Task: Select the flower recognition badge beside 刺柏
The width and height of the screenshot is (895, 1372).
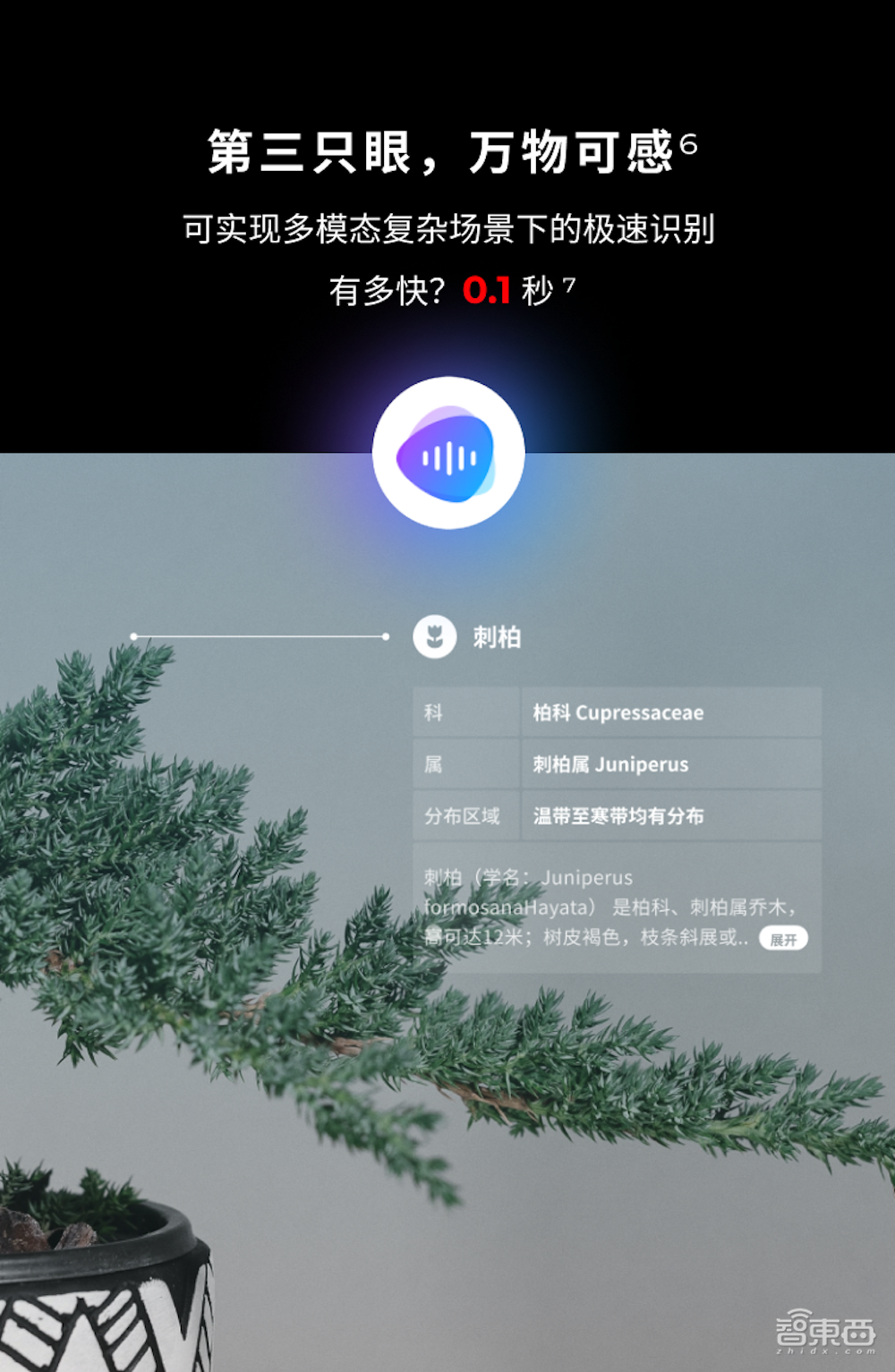Action: [x=436, y=638]
